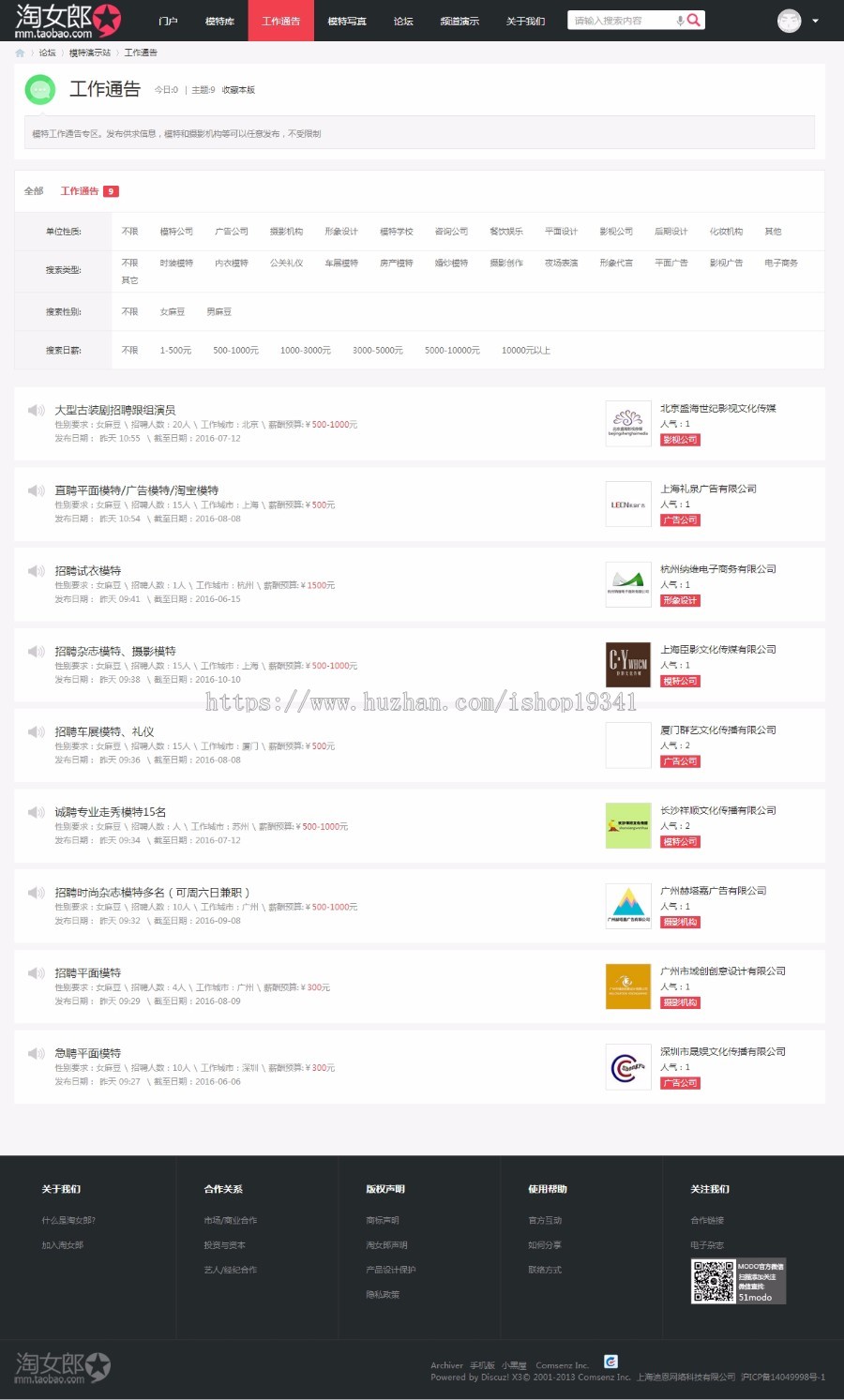Open the 模特写真 nav section
The width and height of the screenshot is (844, 1400).
(347, 21)
